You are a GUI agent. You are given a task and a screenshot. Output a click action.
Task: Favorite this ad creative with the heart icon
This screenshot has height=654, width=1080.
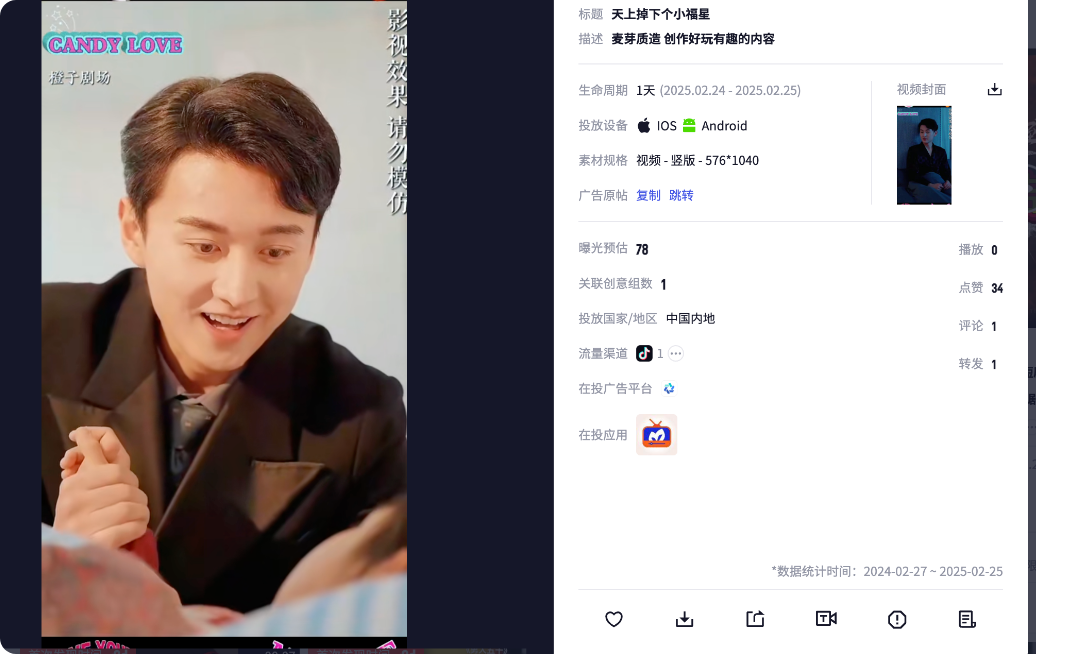(x=614, y=619)
